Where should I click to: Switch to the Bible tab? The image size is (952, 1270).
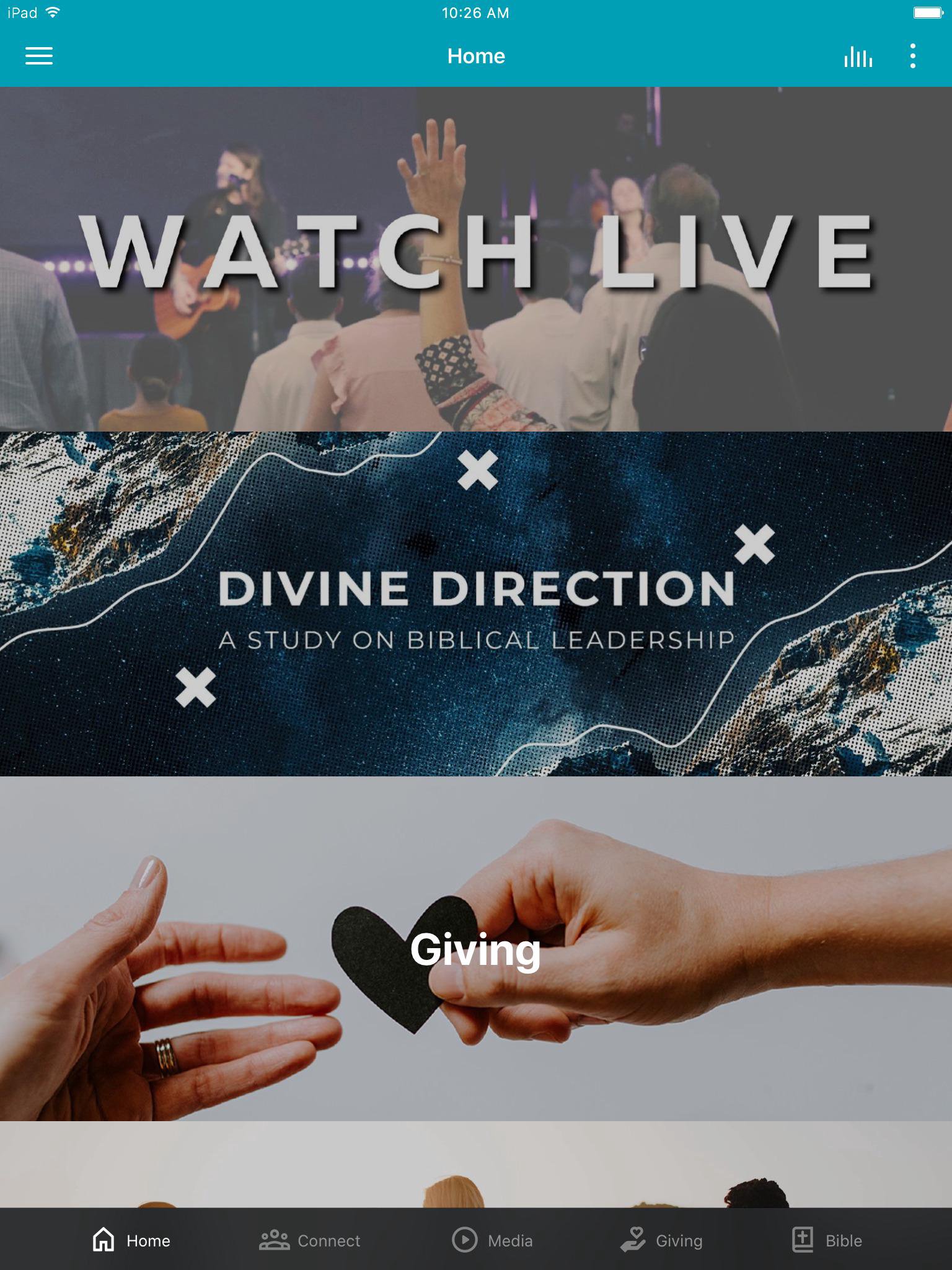827,1240
